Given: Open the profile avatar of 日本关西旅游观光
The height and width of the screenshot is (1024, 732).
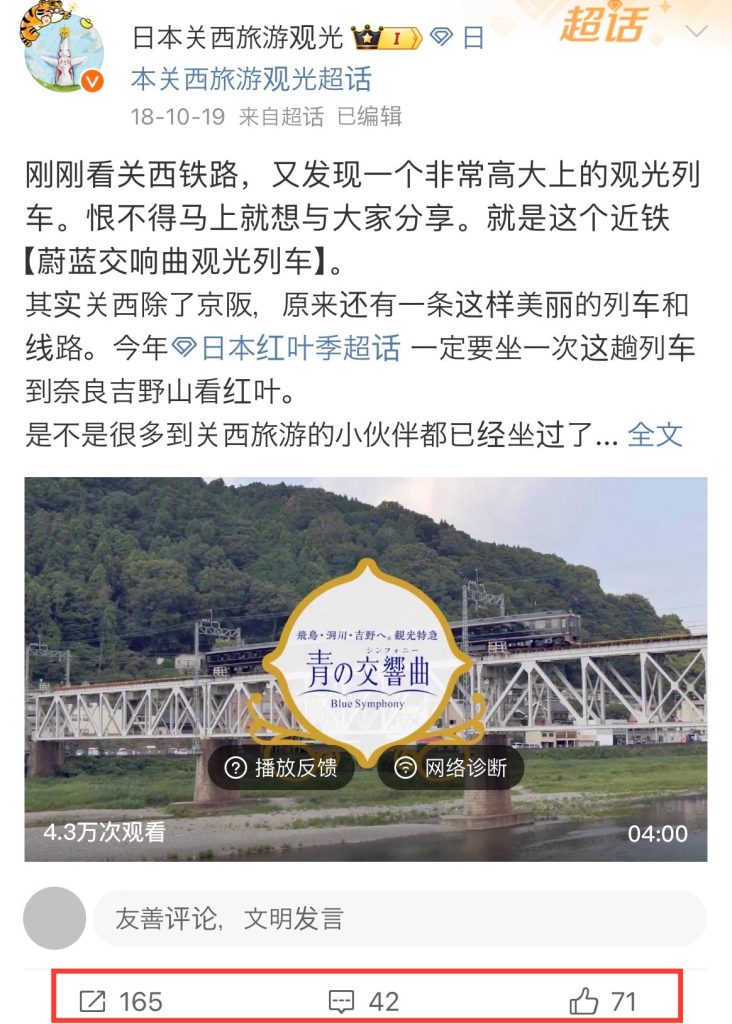Looking at the screenshot, I should [x=64, y=54].
